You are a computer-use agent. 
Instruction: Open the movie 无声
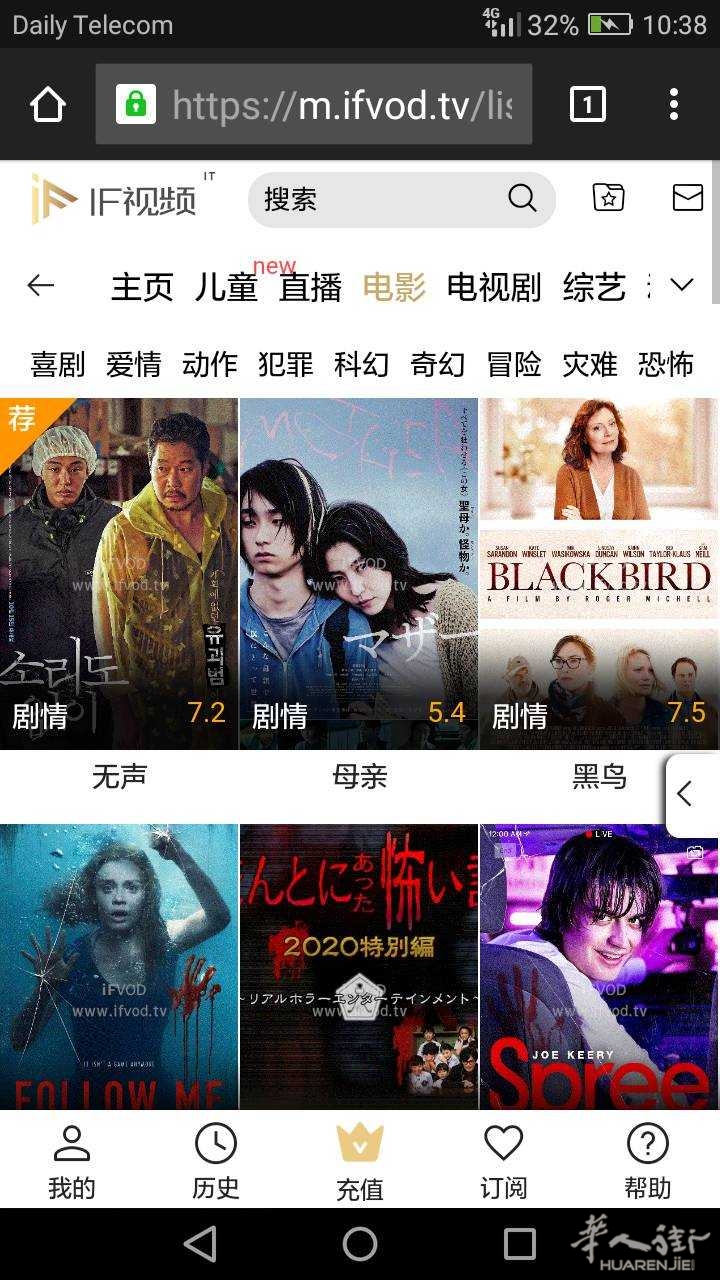coord(119,574)
